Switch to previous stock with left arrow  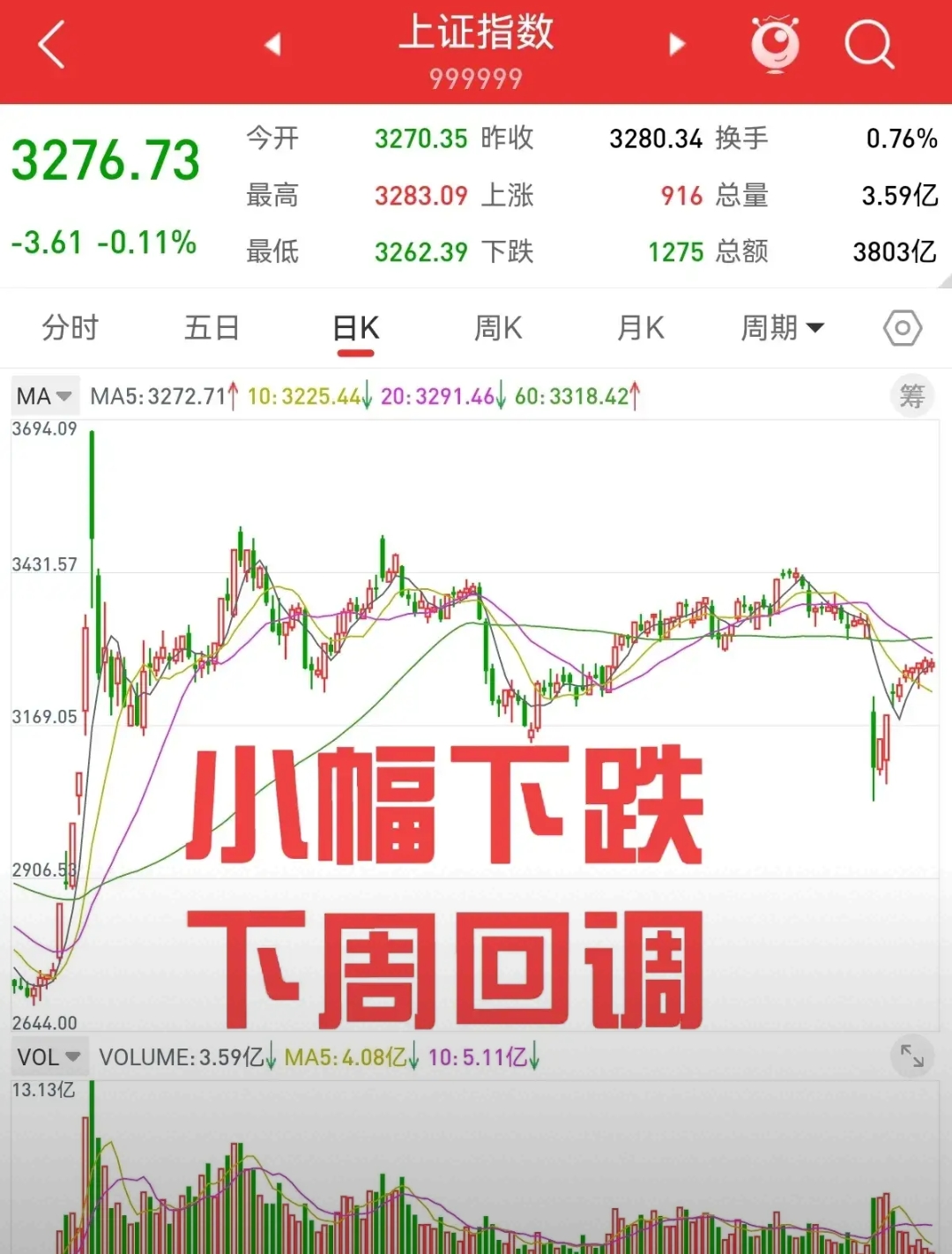271,44
